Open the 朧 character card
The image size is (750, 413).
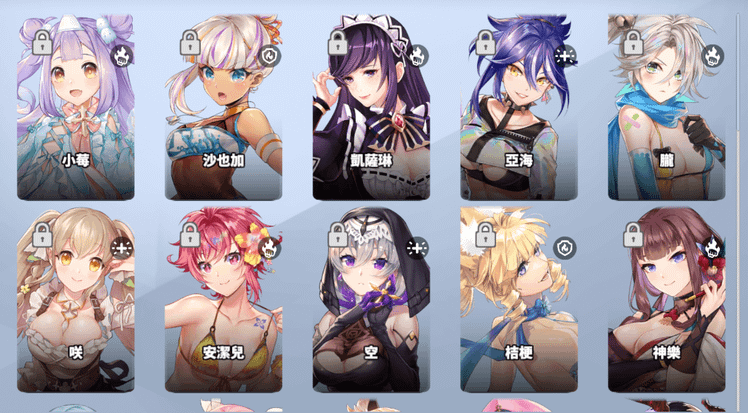click(x=666, y=108)
